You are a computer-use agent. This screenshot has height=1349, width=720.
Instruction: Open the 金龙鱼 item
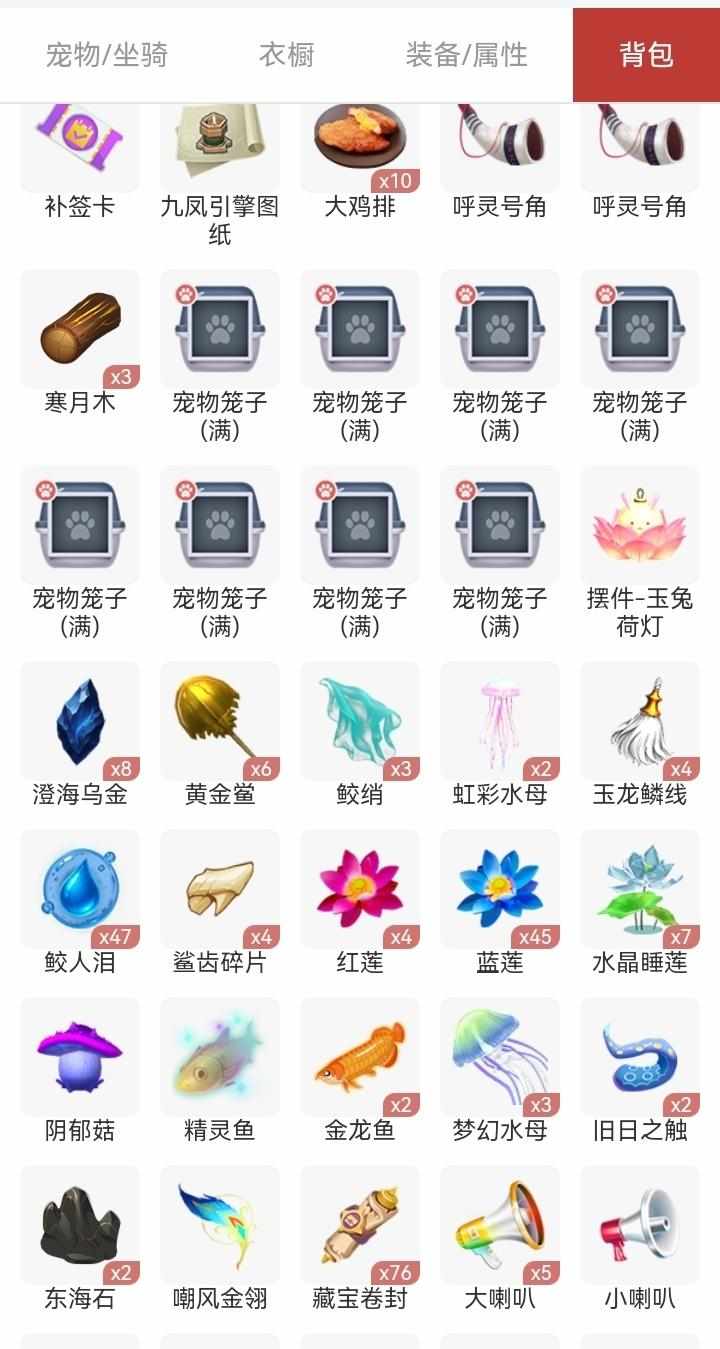point(360,1058)
